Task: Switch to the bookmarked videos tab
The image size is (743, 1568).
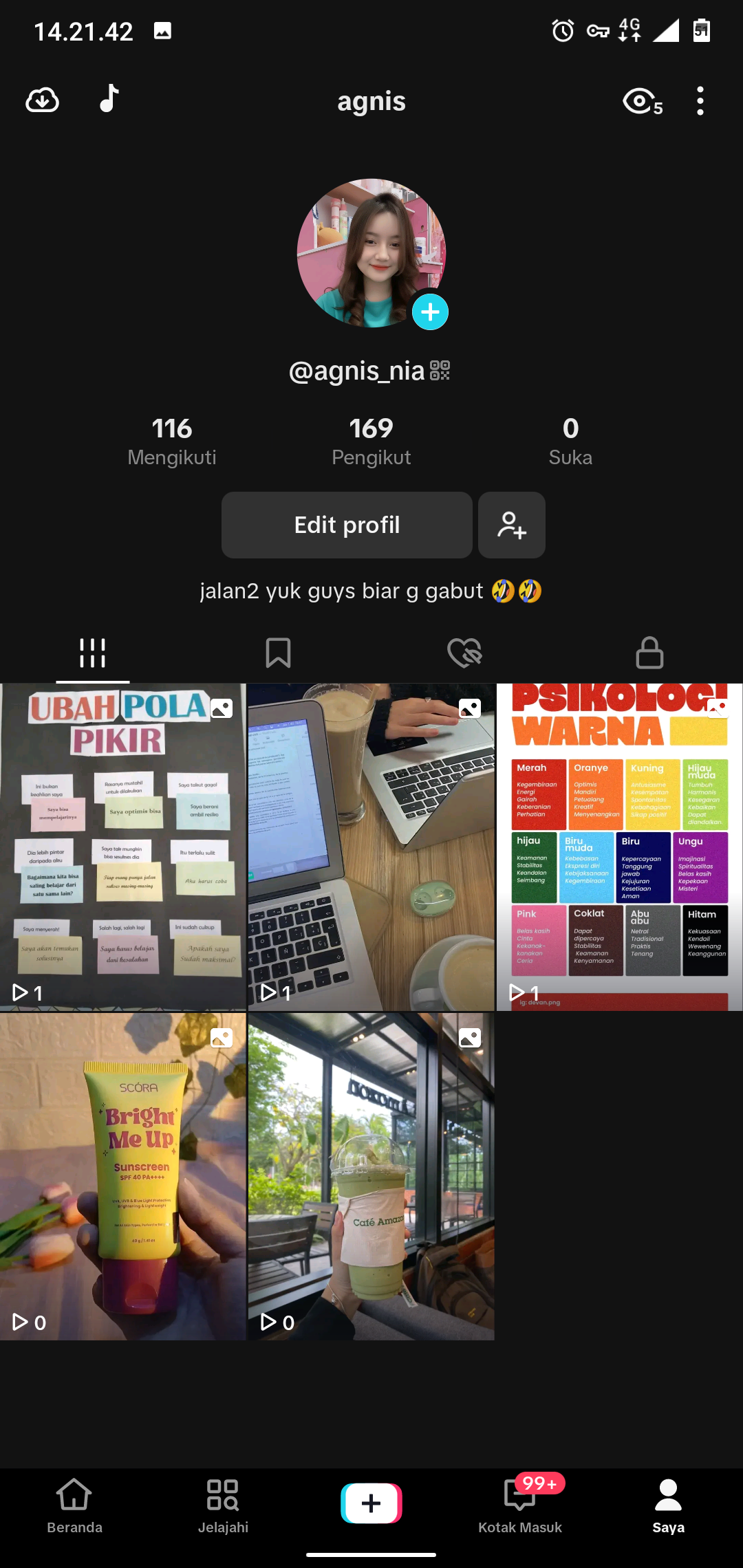Action: coord(279,653)
